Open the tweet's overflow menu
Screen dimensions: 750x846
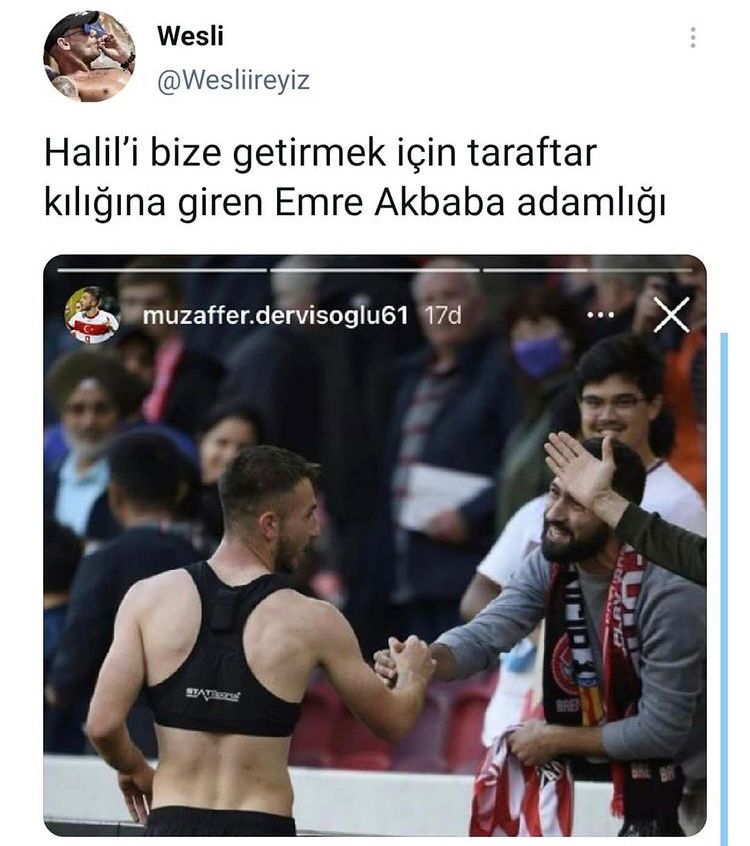[693, 38]
